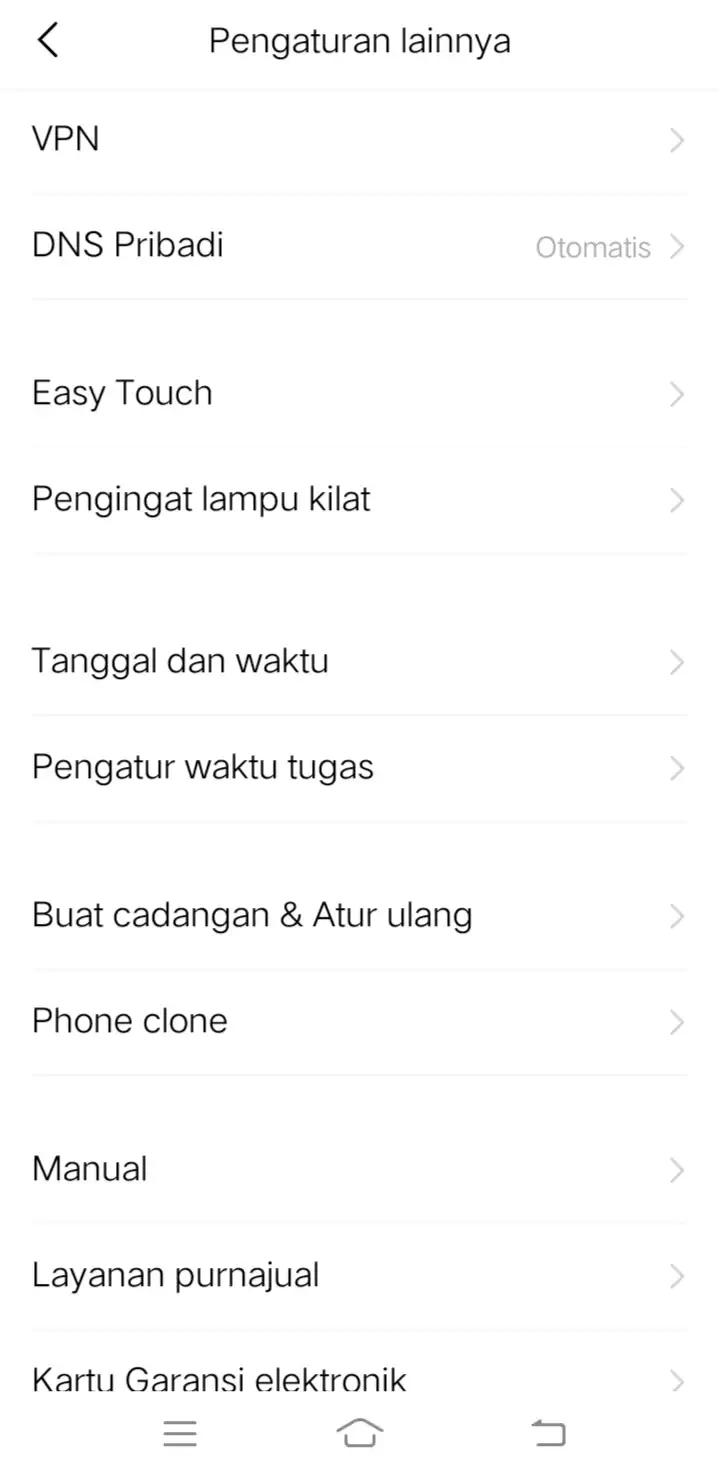Open Tanggal dan waktu
The image size is (719, 1475).
point(359,662)
